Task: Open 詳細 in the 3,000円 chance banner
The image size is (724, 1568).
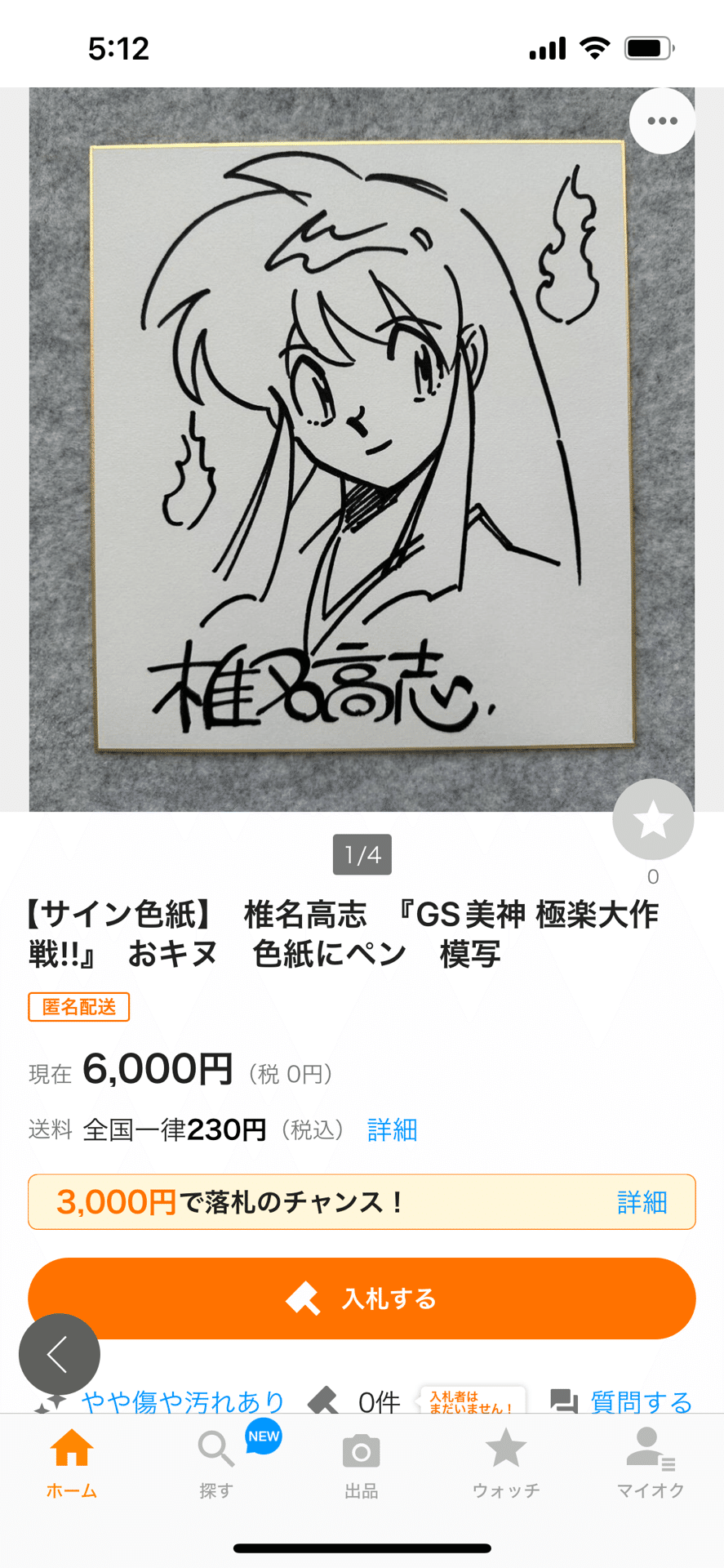Action: [x=642, y=1202]
